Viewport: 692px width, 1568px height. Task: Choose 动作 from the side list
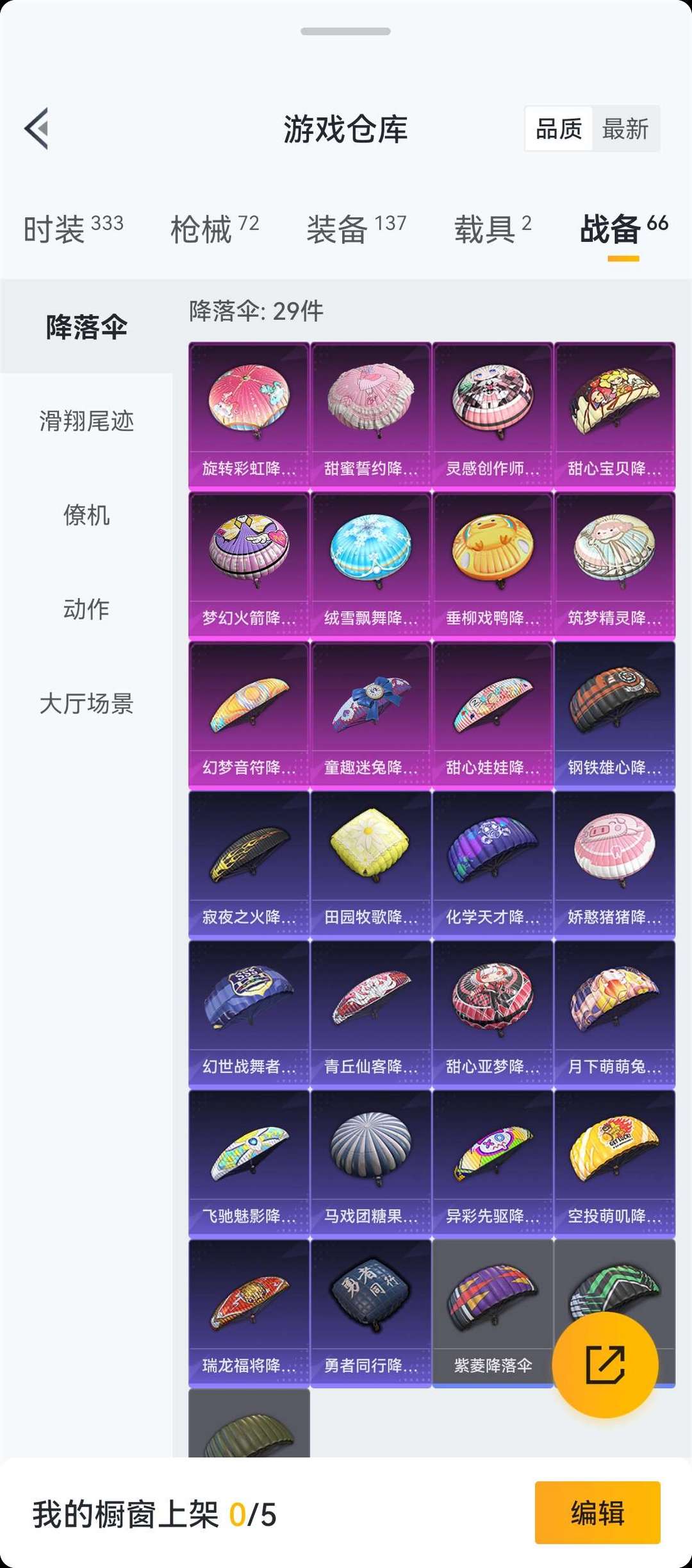86,609
